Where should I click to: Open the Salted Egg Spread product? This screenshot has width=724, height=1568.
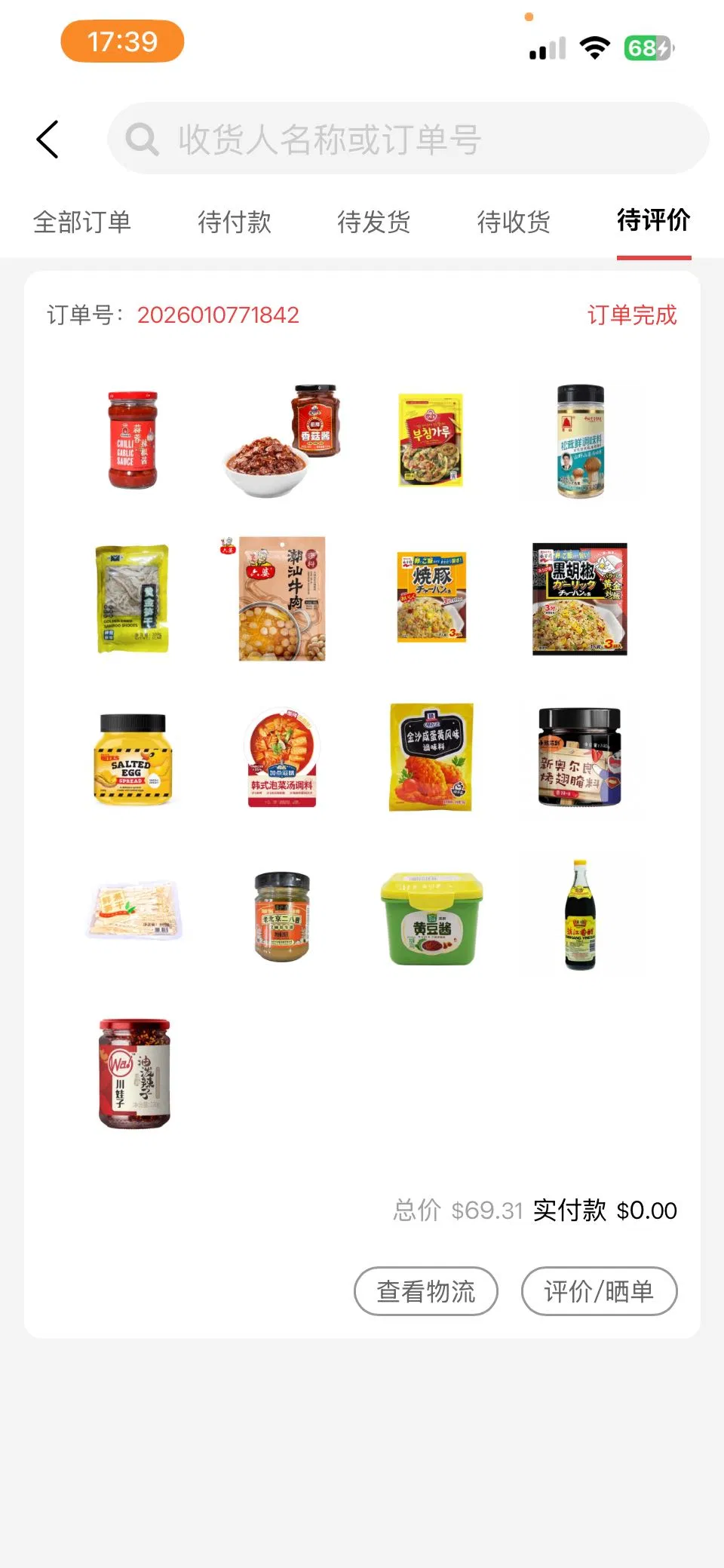pos(133,759)
